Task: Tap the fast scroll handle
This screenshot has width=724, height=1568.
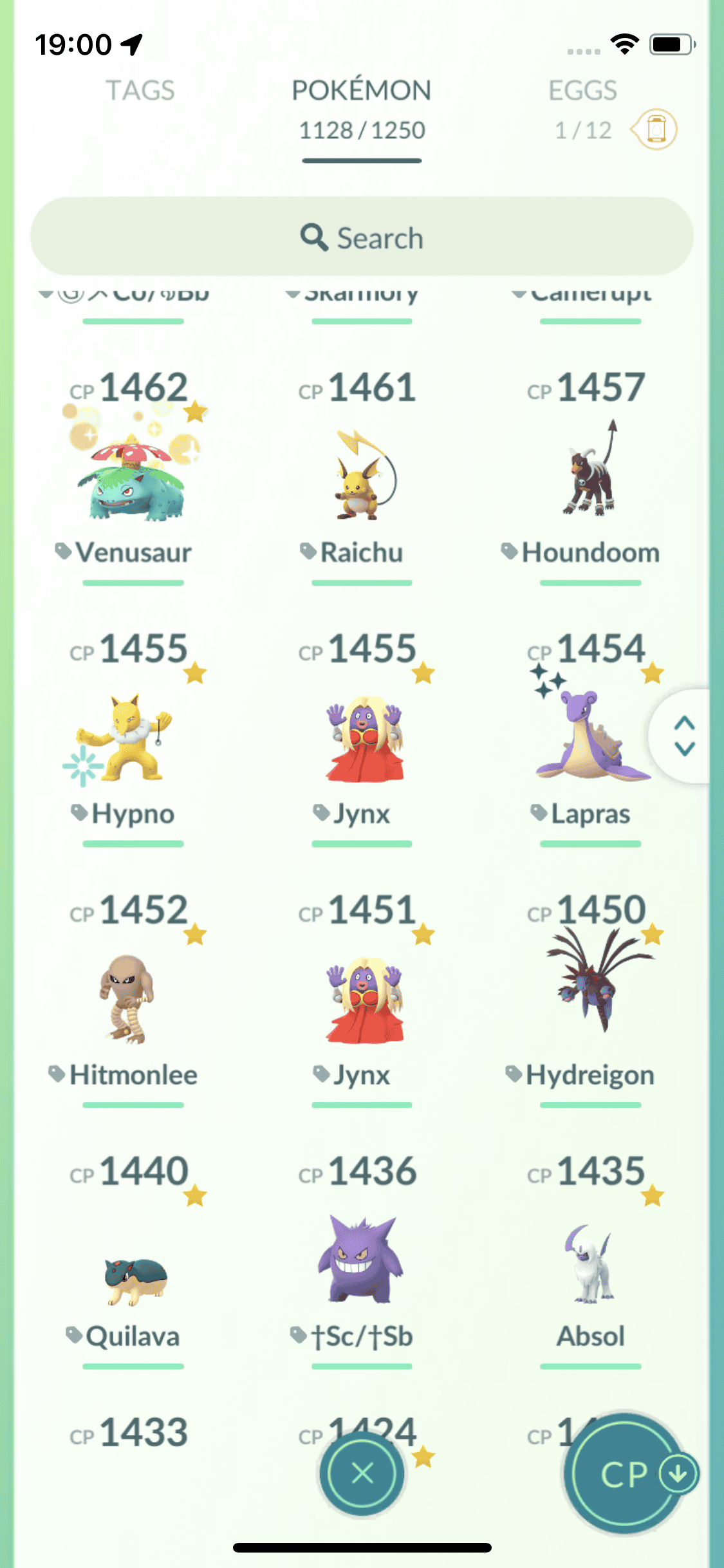Action: click(684, 736)
